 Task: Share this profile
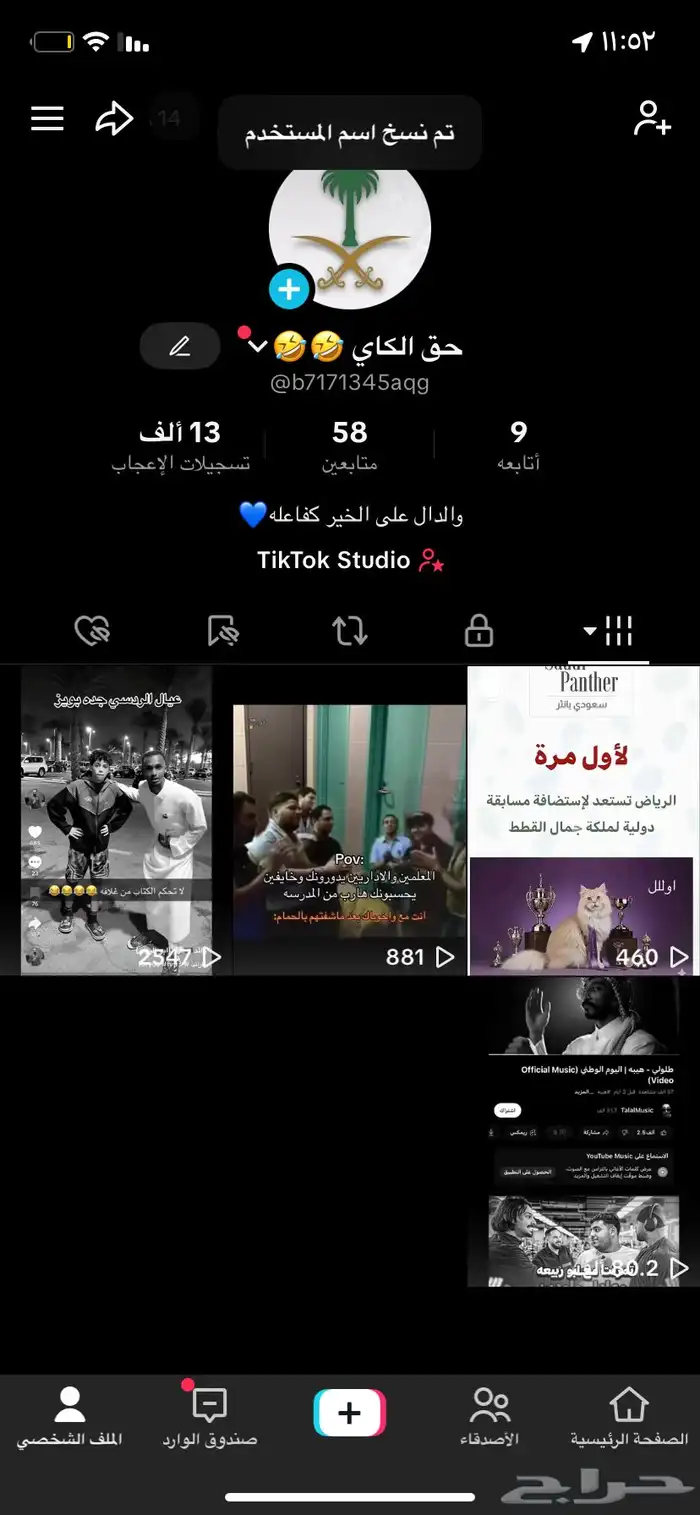click(114, 120)
